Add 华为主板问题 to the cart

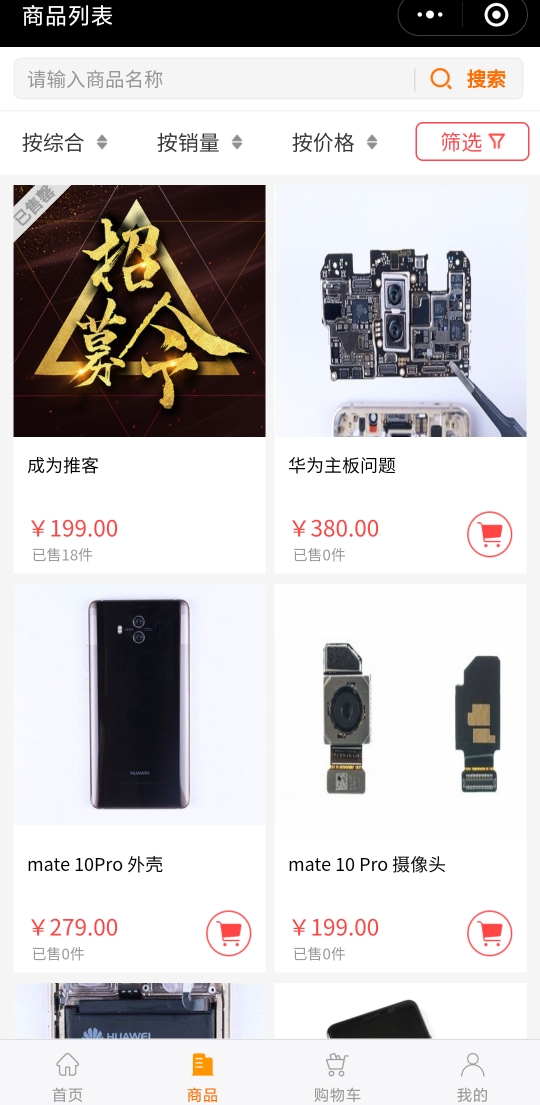tap(489, 534)
